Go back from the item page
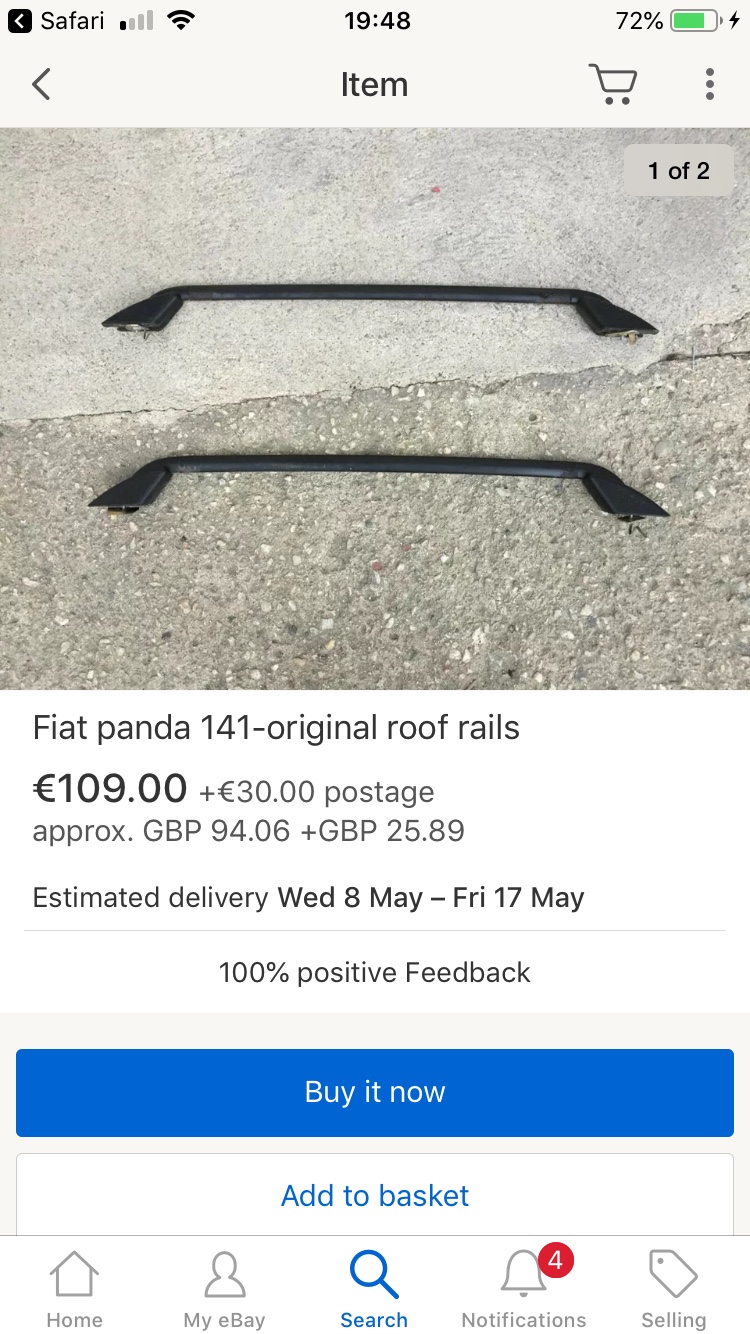The image size is (750, 1334). 41,84
